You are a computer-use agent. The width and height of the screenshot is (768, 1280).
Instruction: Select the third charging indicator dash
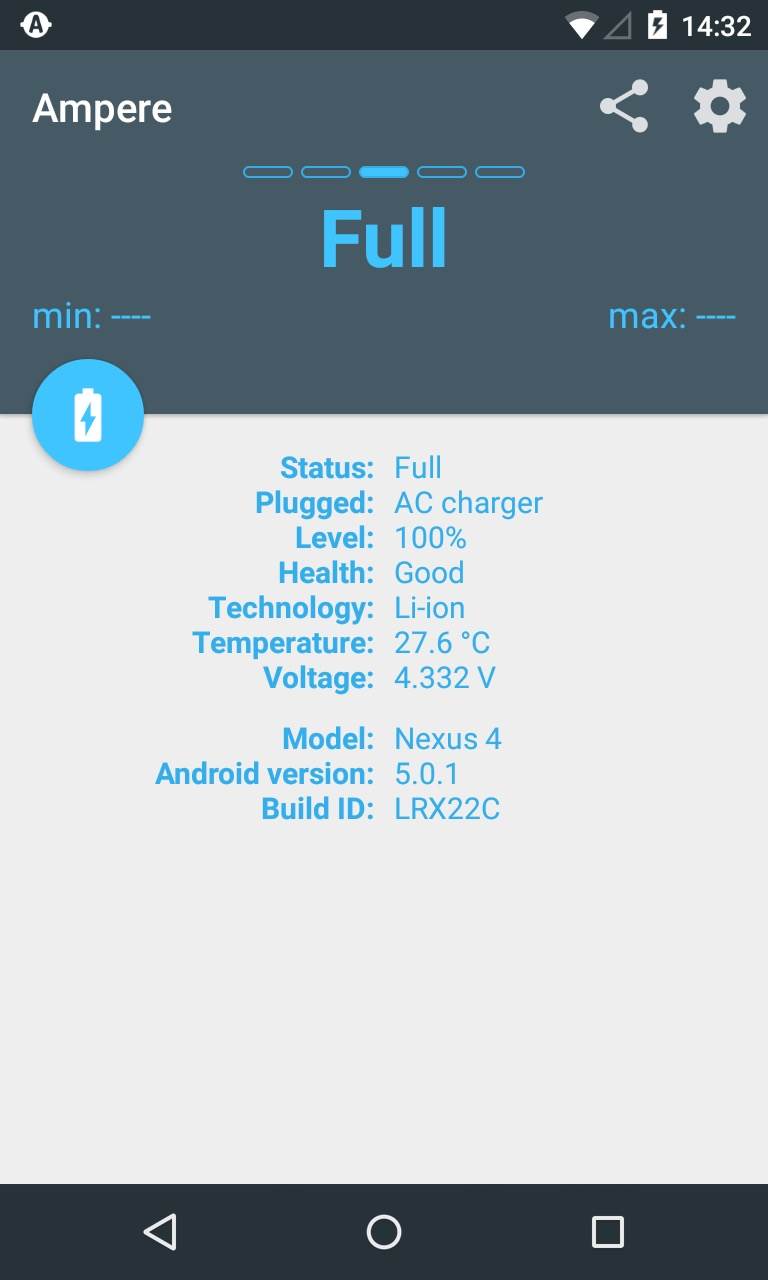pos(384,171)
